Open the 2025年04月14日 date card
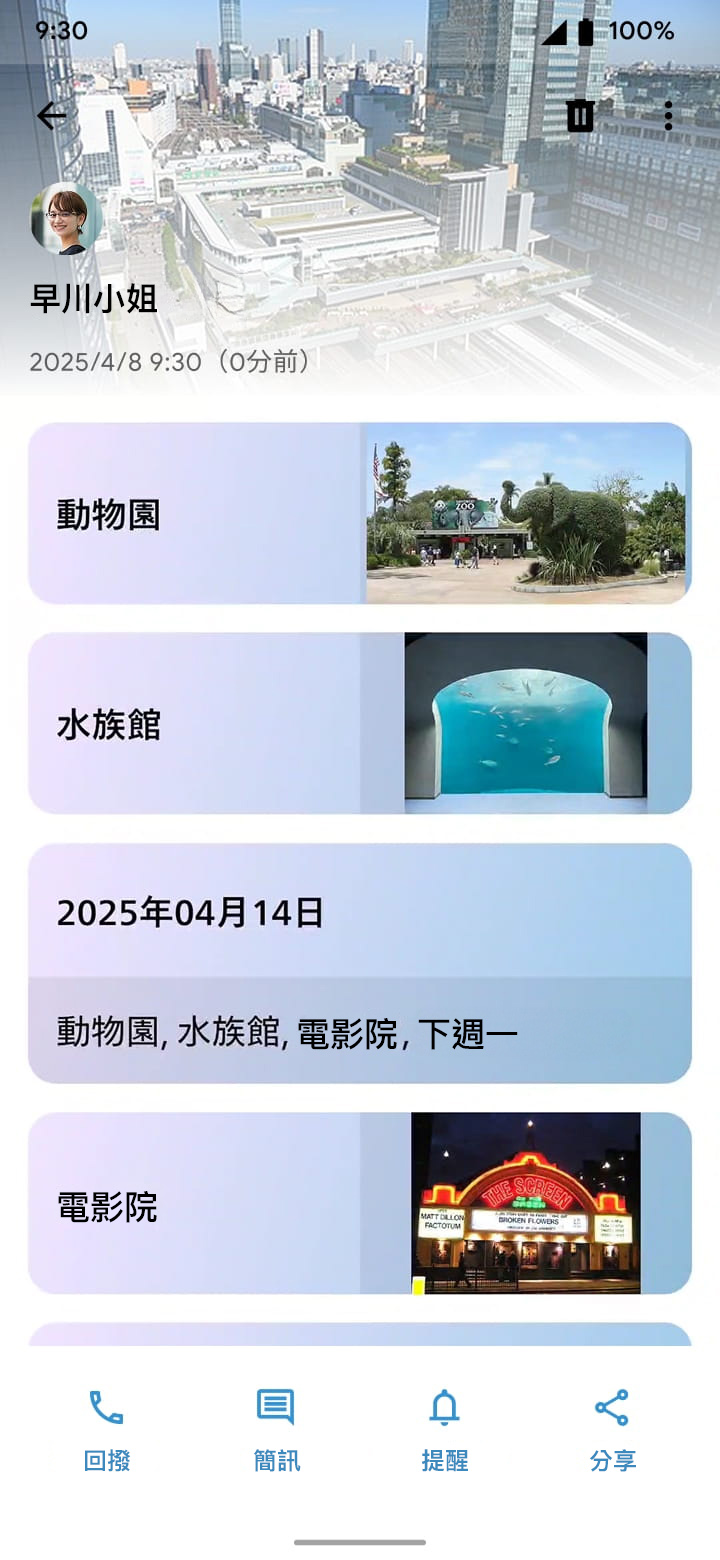The image size is (720, 1560). (x=360, y=963)
